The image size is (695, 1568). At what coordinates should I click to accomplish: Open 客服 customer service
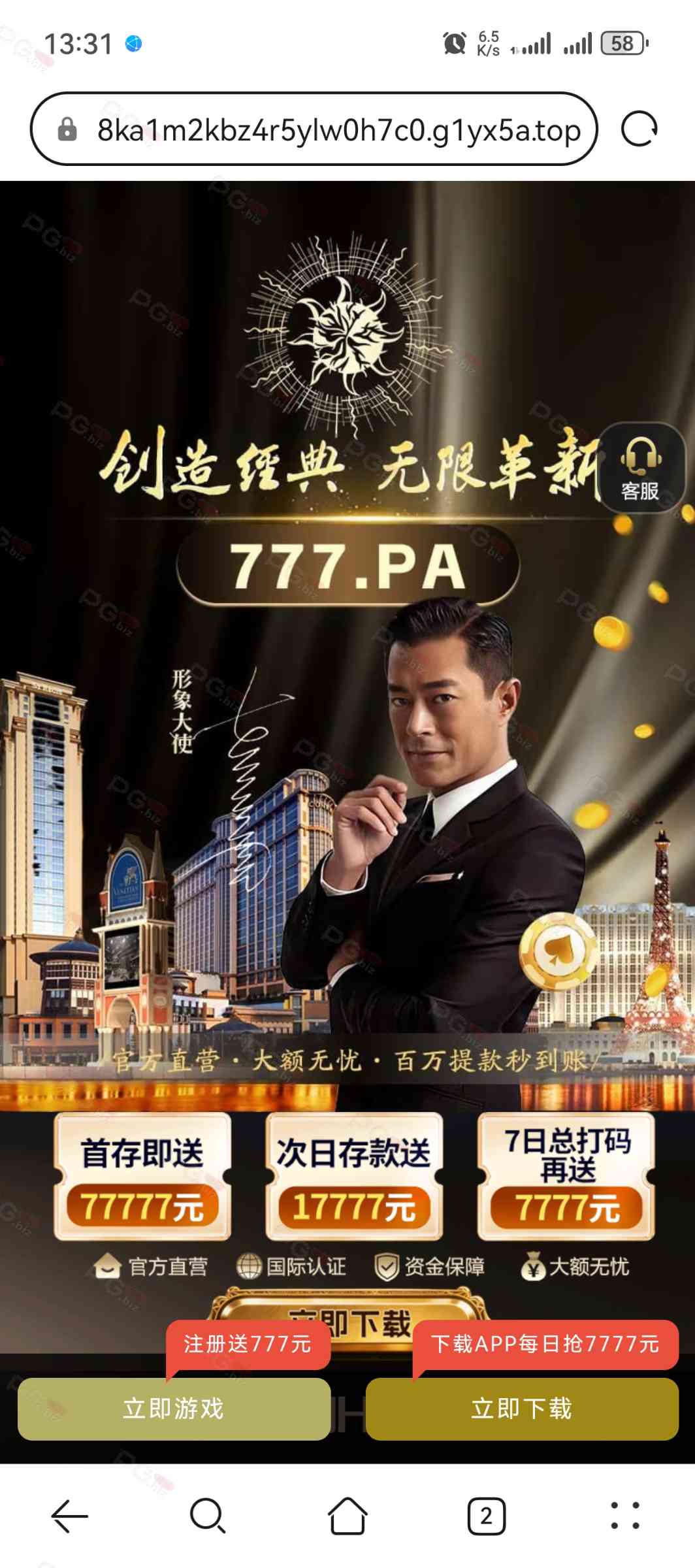(x=641, y=467)
